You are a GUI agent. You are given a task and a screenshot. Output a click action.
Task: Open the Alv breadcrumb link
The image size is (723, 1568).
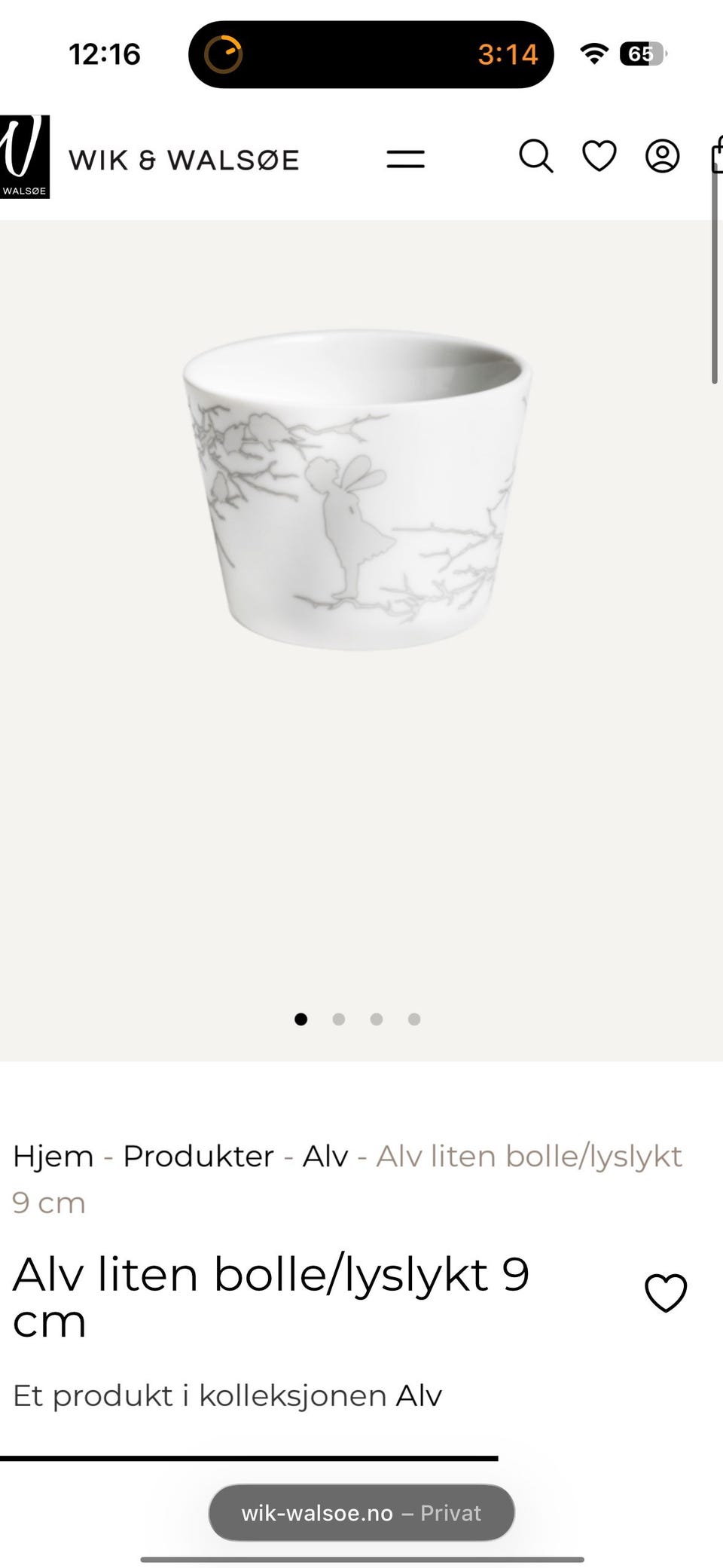pos(325,1157)
